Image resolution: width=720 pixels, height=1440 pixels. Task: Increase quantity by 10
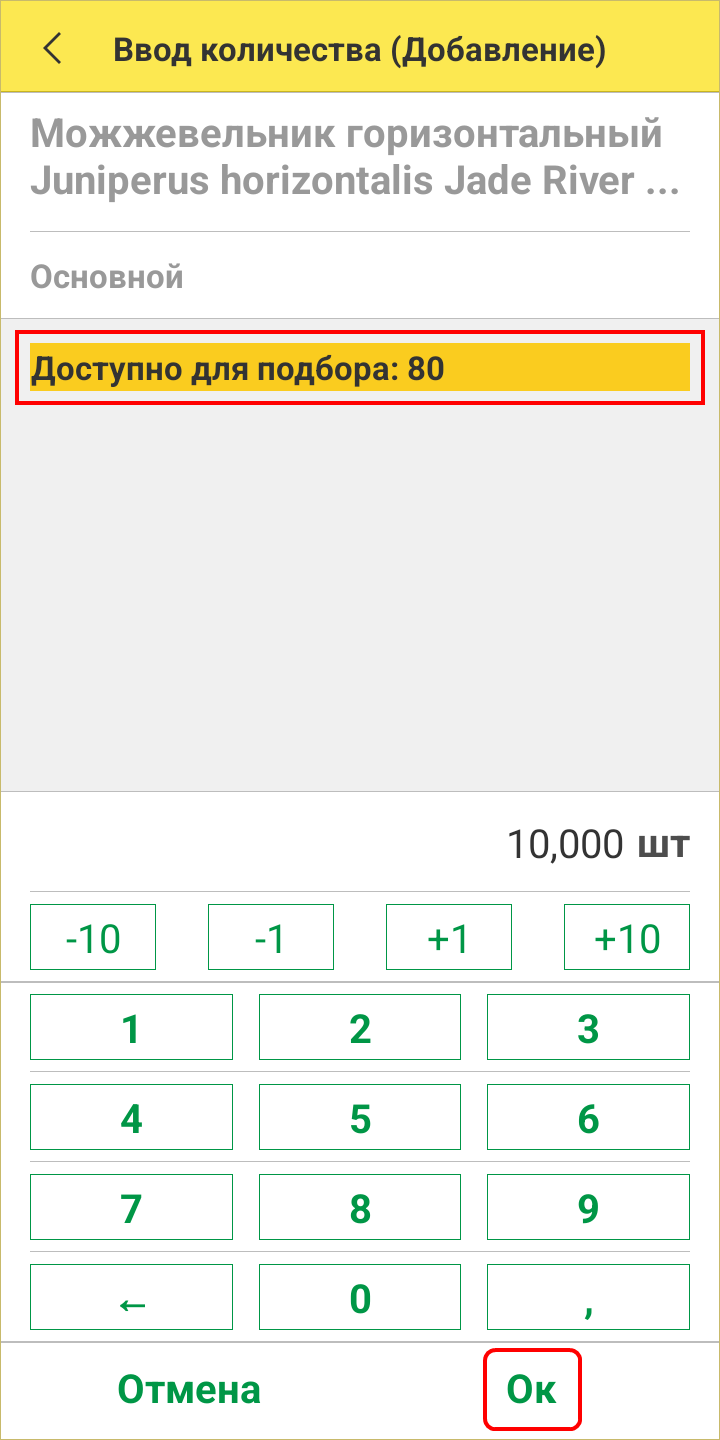tap(627, 937)
